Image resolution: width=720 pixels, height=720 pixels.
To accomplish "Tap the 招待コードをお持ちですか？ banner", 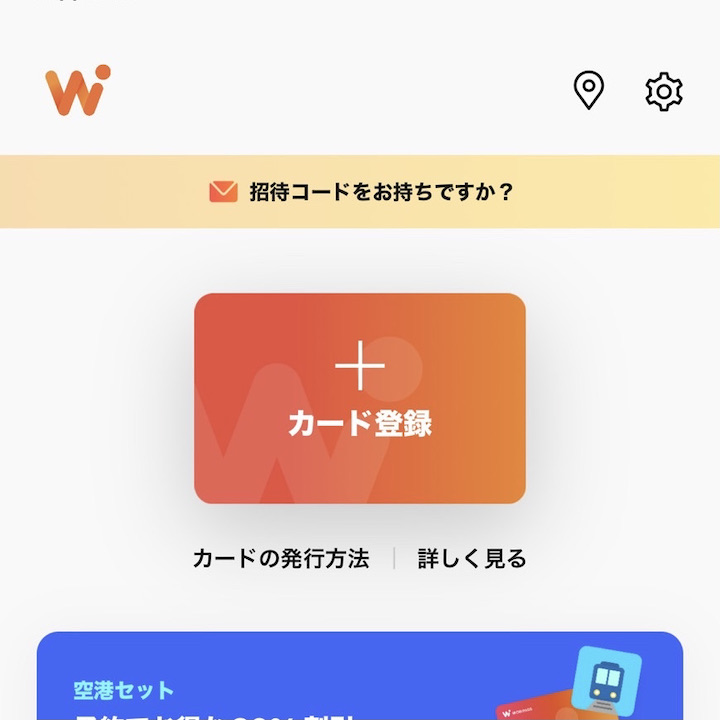I will [360, 192].
